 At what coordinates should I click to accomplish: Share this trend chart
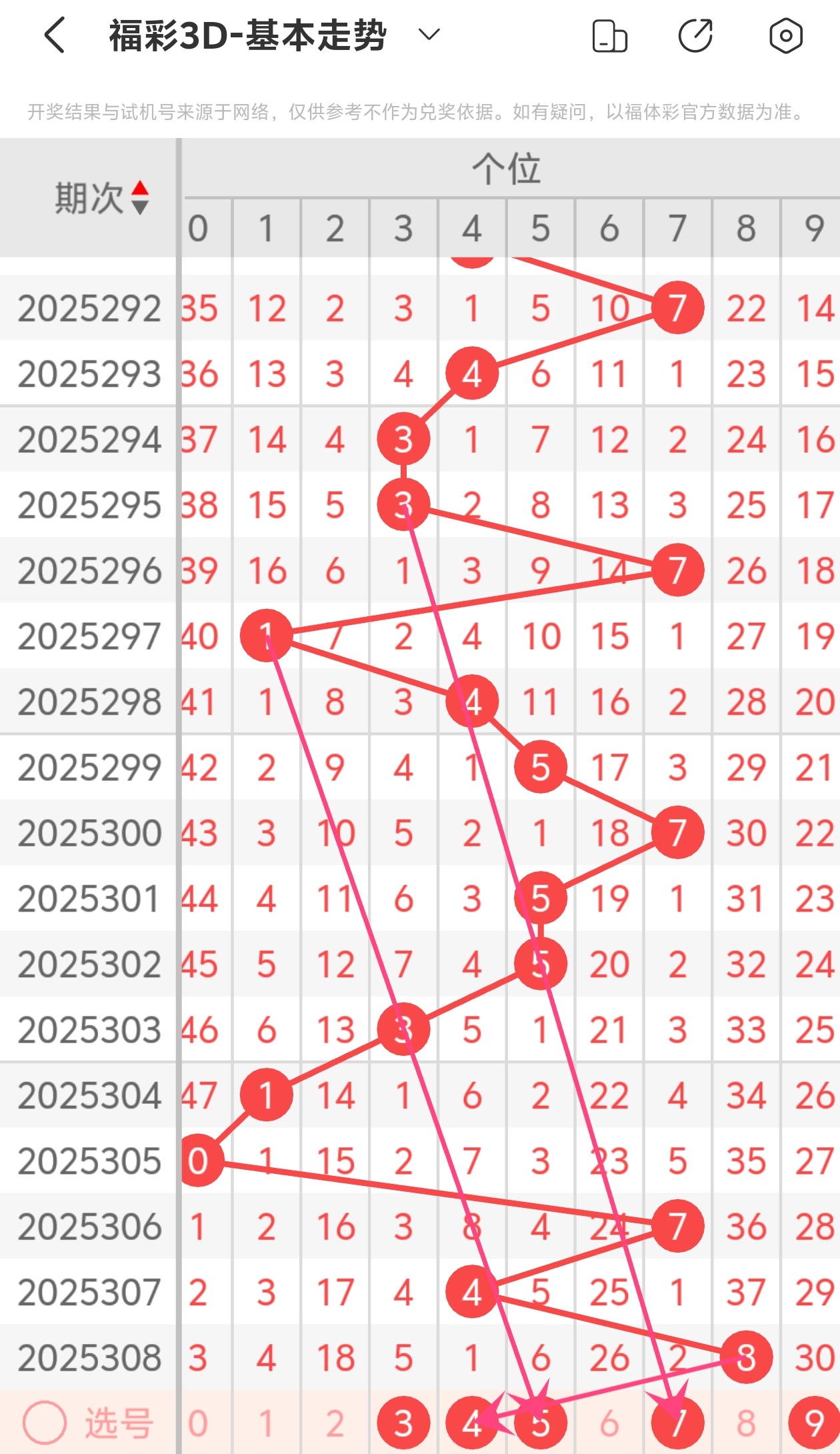tap(695, 36)
